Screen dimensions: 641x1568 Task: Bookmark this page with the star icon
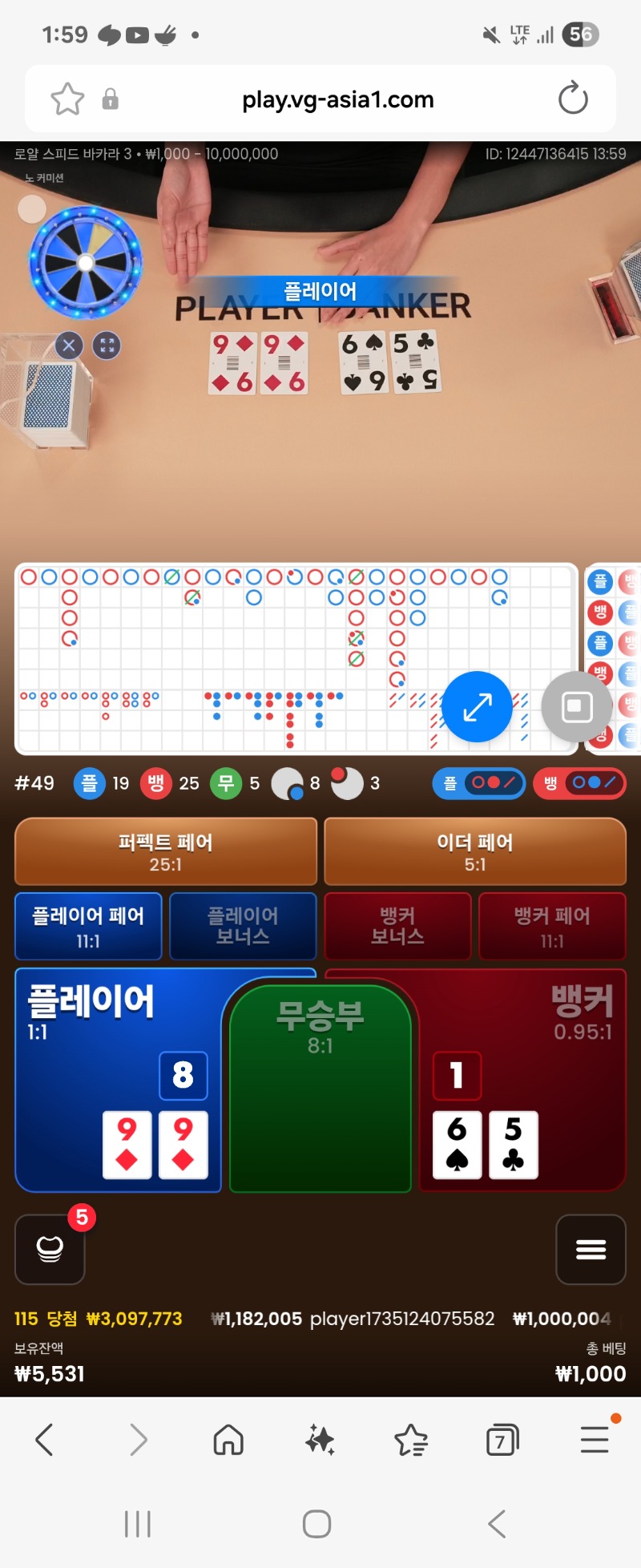coord(67,99)
